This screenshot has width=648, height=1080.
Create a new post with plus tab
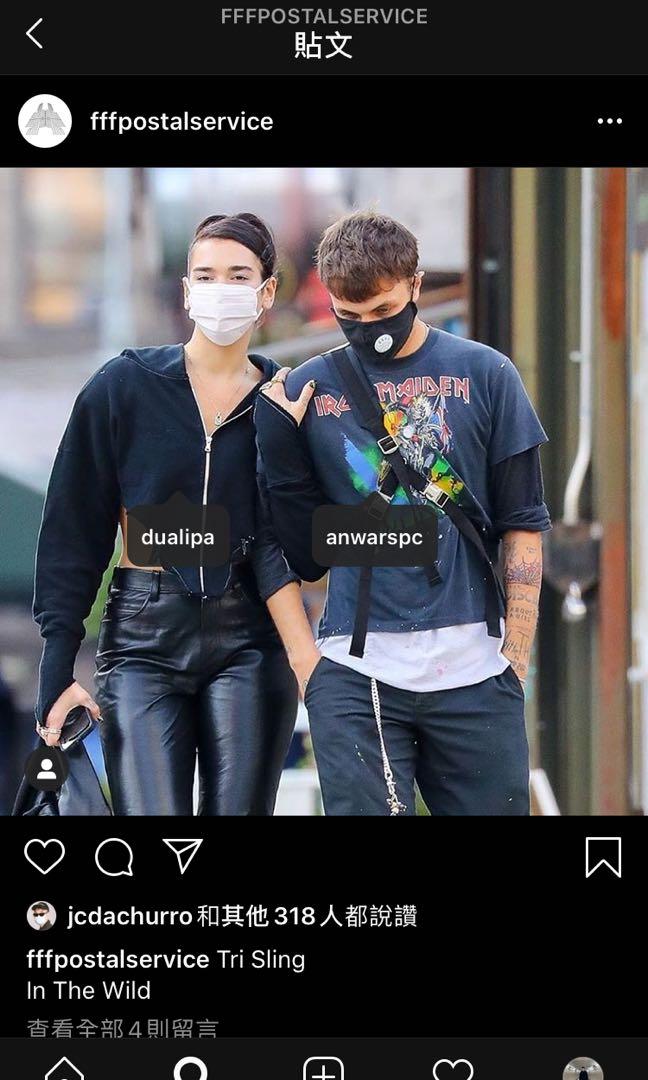click(323, 1068)
